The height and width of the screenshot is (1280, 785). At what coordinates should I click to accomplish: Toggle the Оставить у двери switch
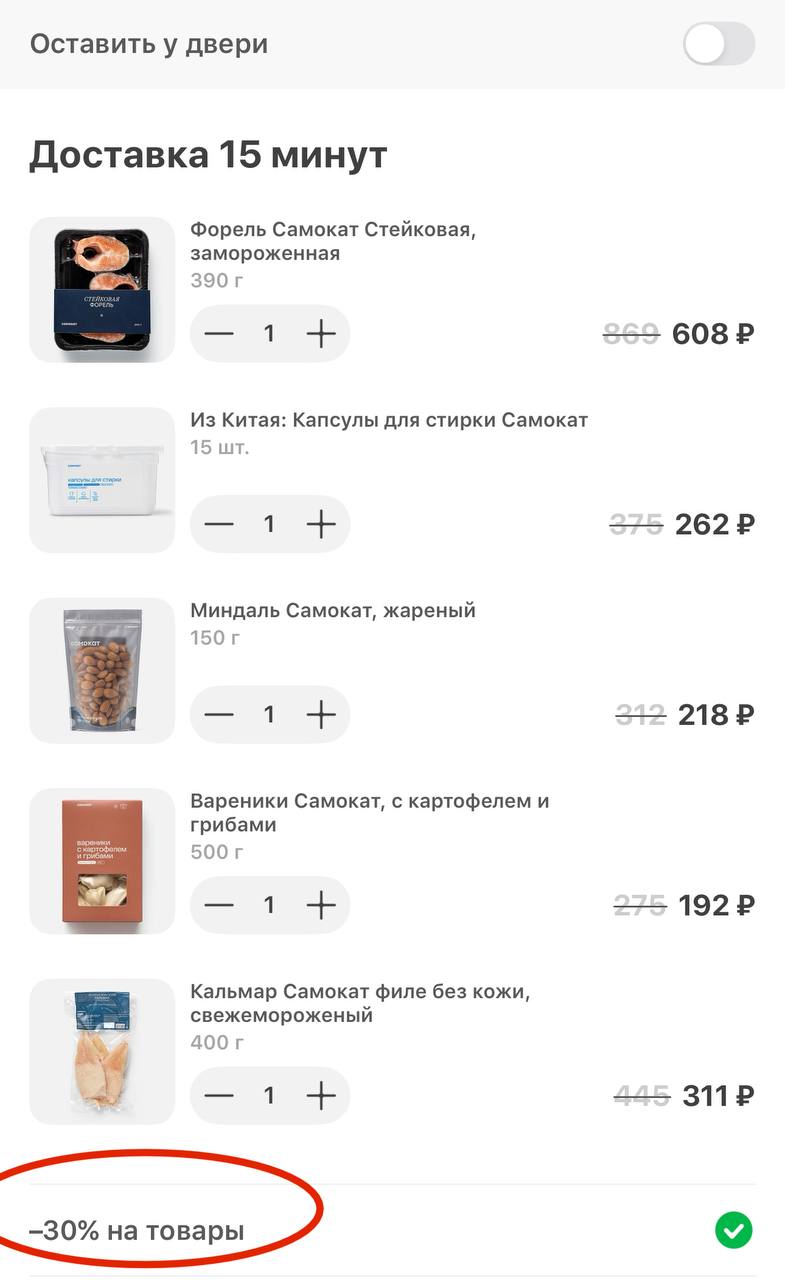[718, 44]
